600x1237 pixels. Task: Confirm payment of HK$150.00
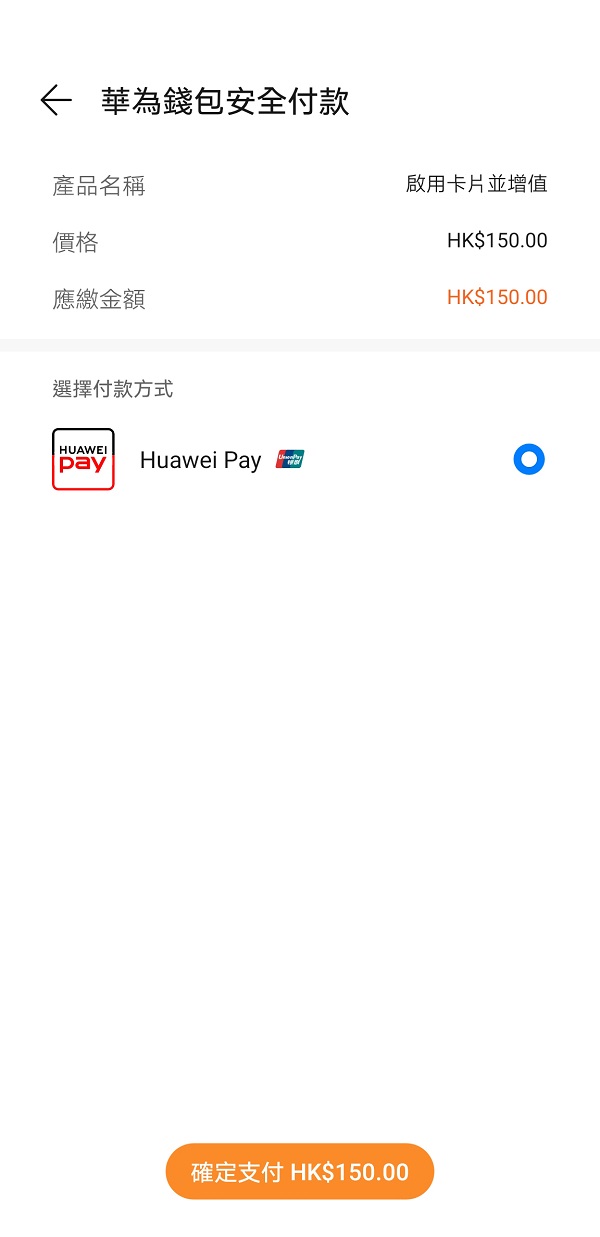[x=300, y=1171]
